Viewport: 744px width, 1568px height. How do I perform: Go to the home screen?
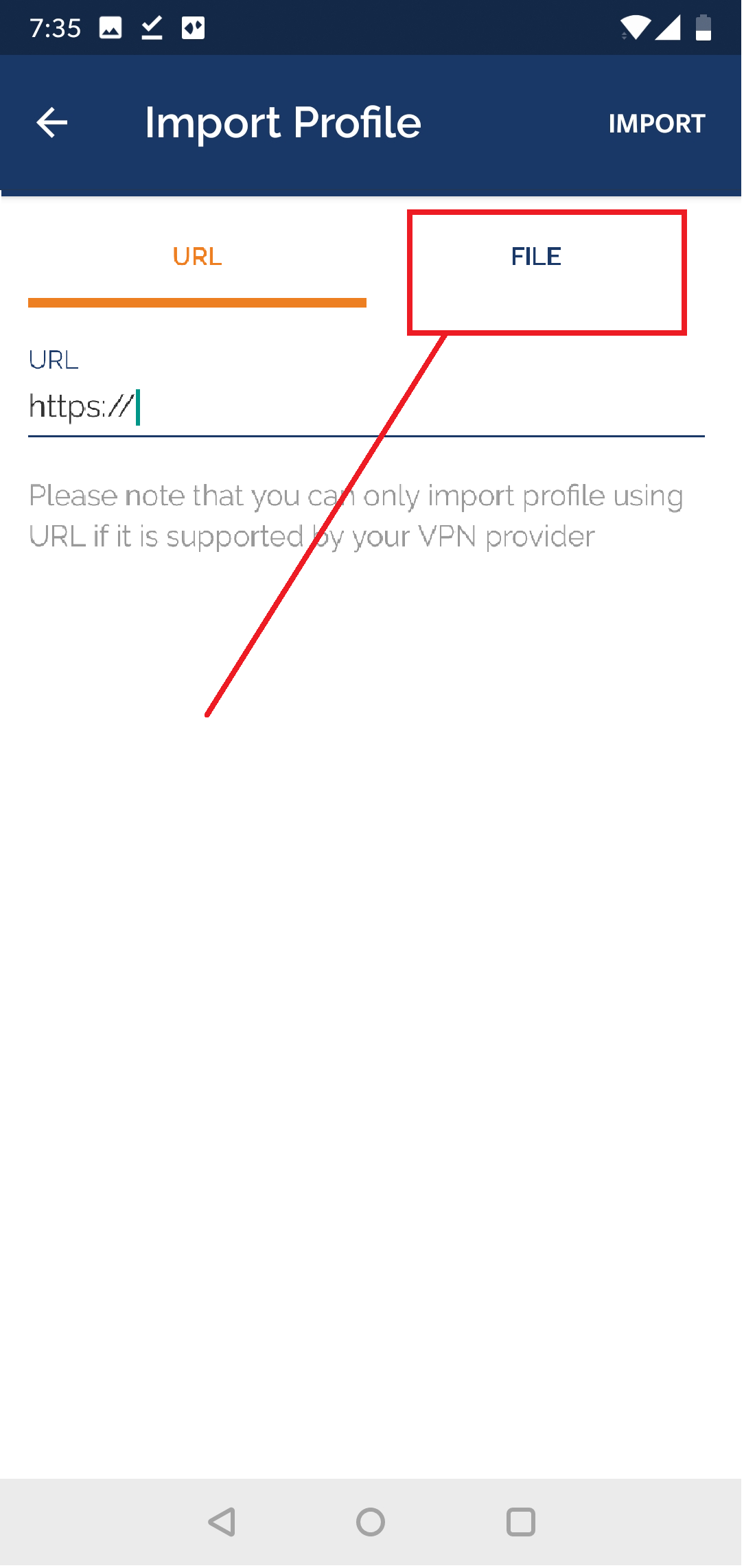pos(371,1522)
